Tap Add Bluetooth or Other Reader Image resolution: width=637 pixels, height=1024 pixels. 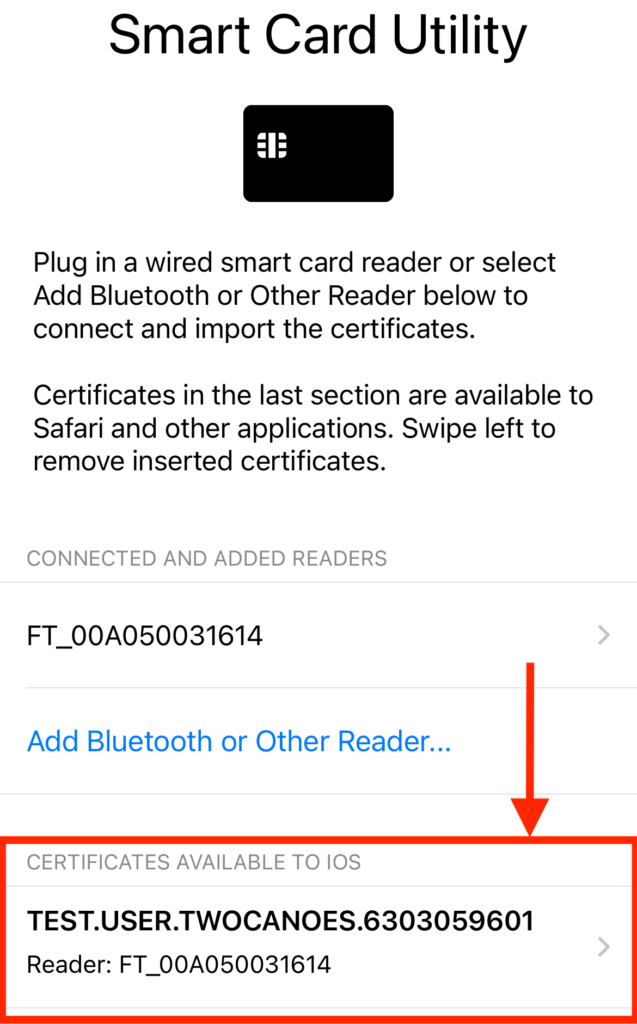pyautogui.click(x=239, y=741)
